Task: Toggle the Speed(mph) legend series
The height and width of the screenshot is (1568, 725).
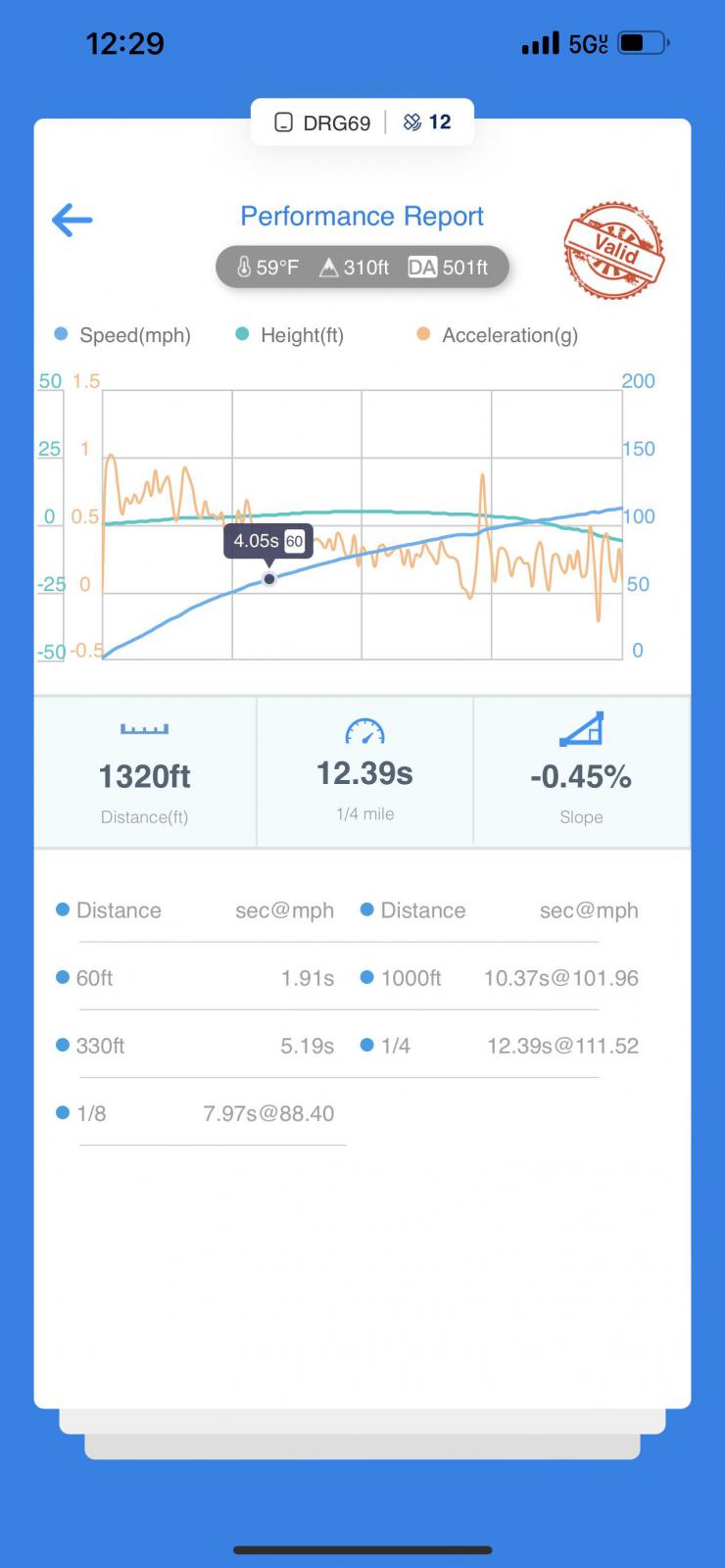Action: point(122,335)
